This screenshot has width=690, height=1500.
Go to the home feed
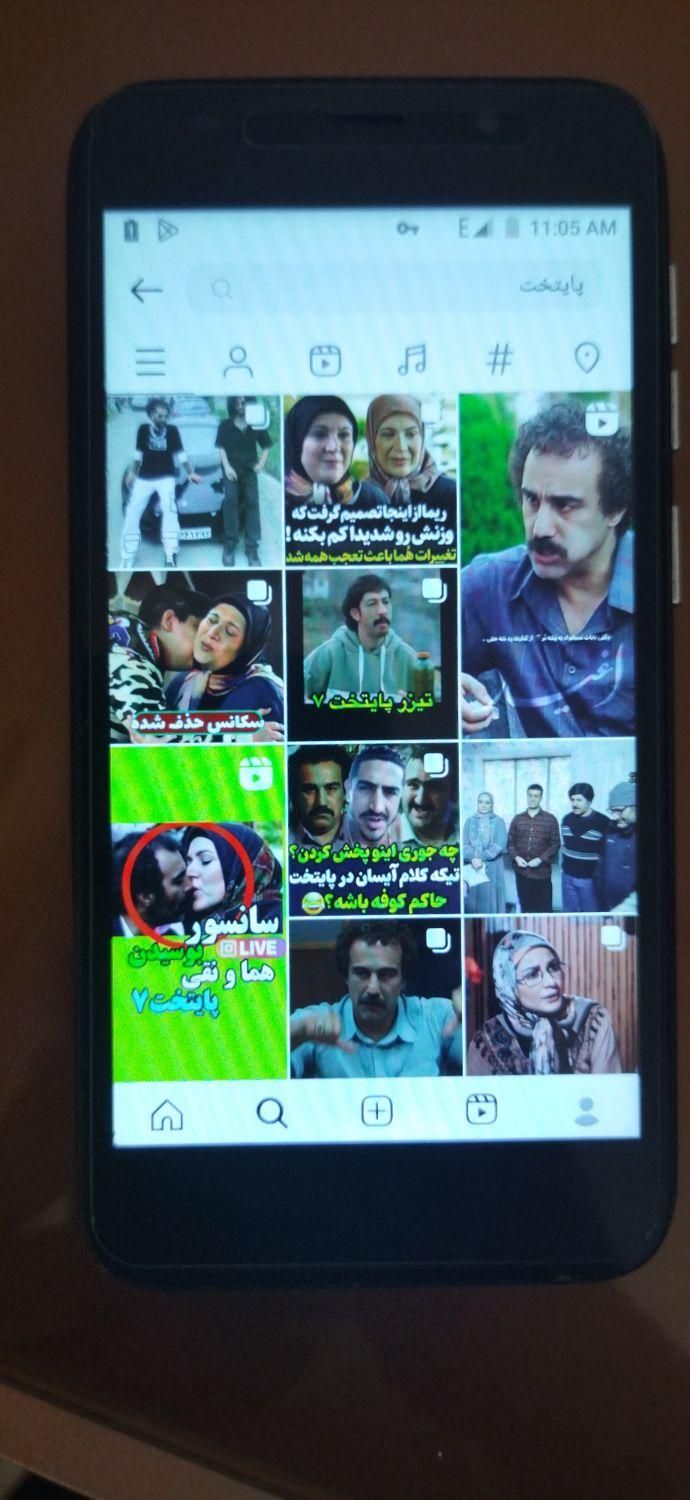pos(166,1113)
